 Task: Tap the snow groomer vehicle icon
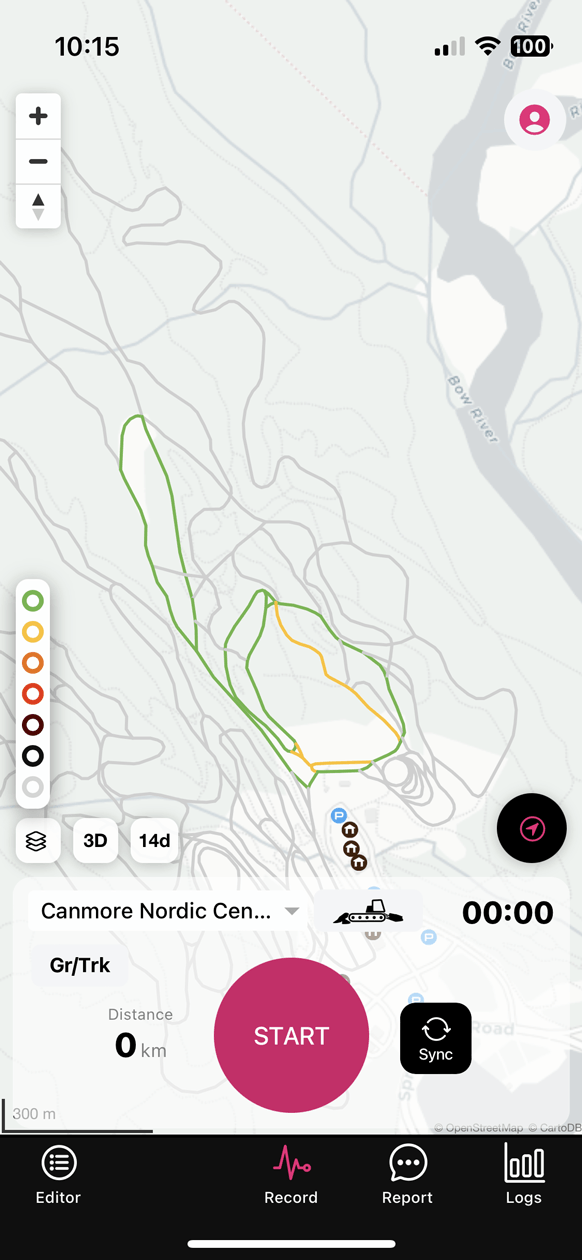pos(368,911)
